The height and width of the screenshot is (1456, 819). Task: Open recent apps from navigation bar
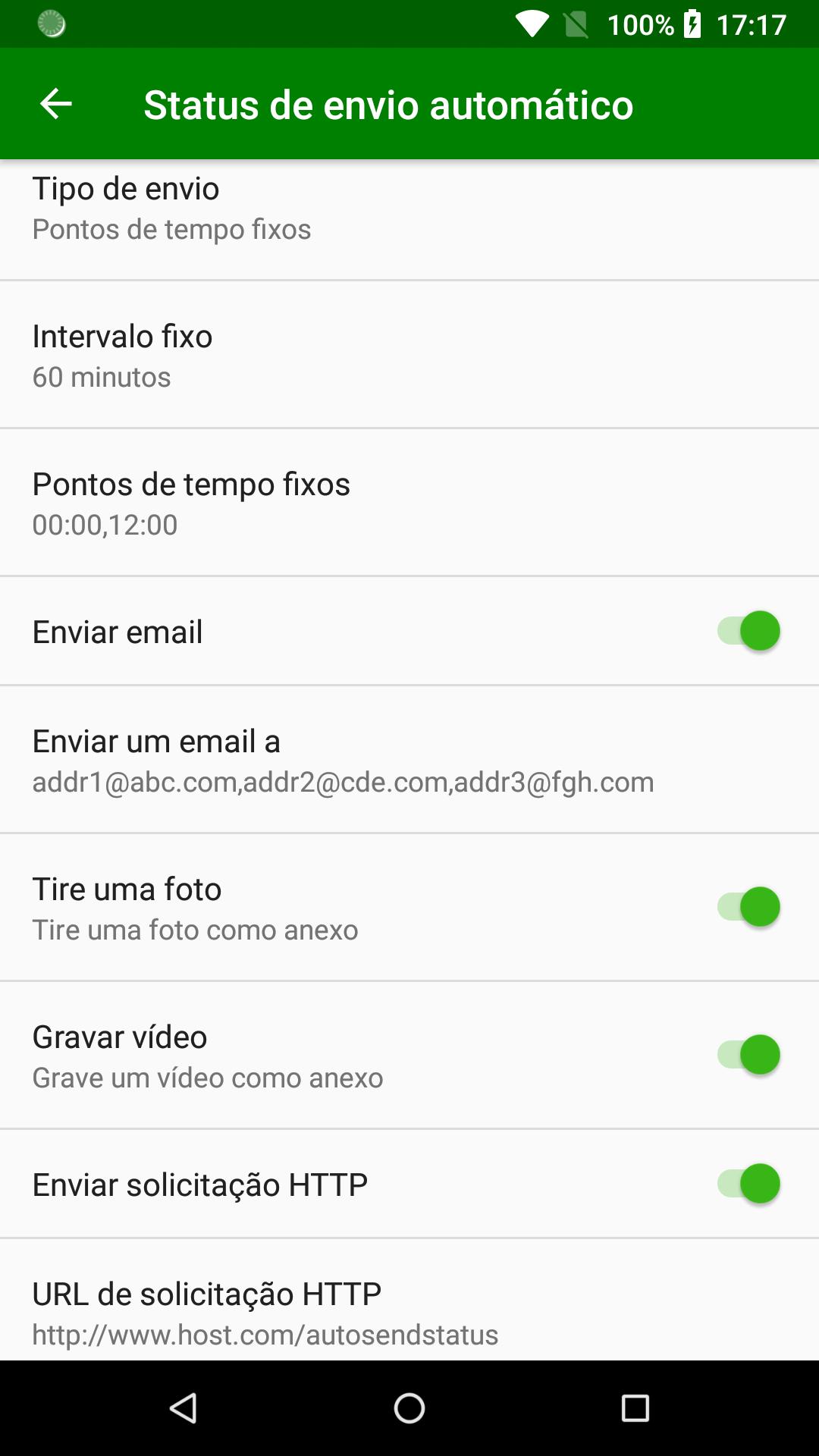click(x=635, y=1408)
